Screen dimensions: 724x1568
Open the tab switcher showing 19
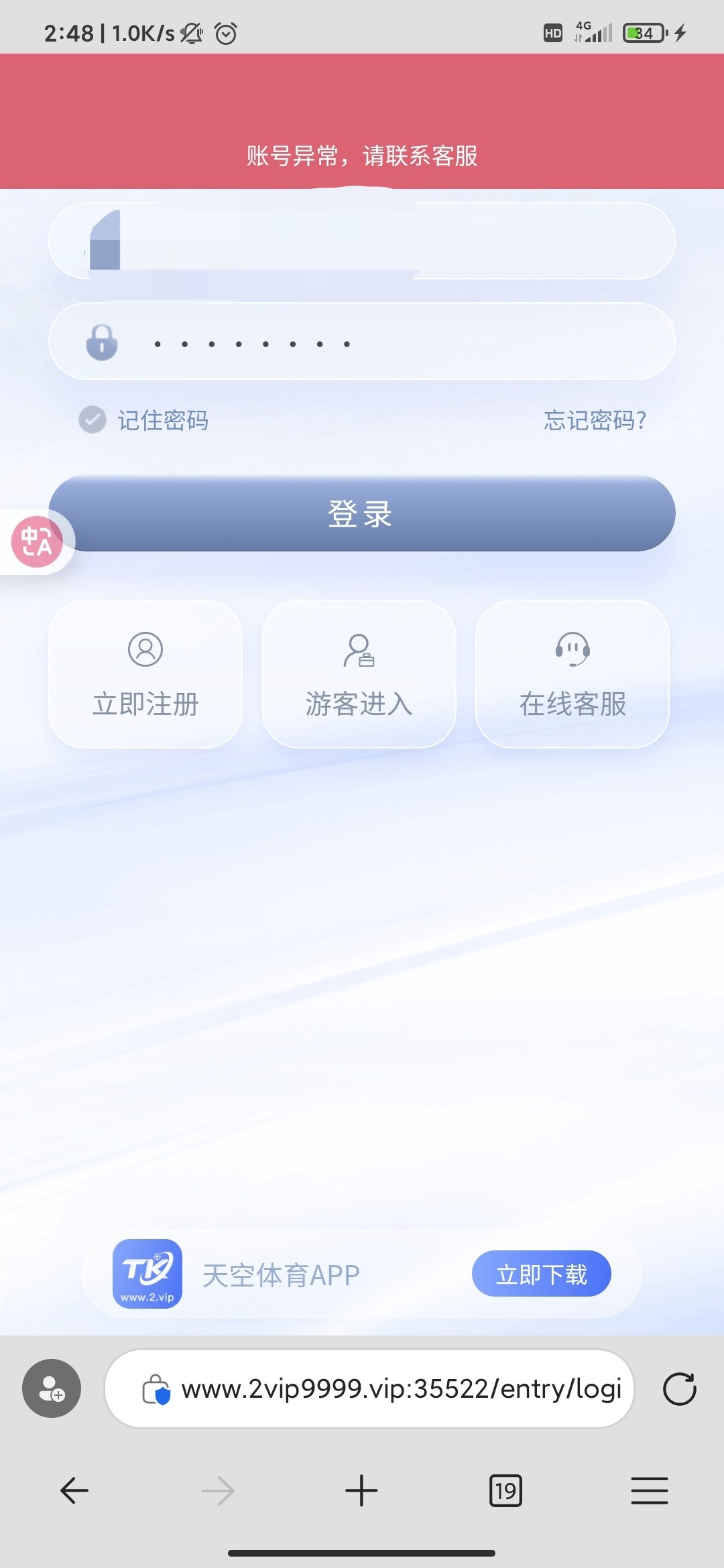505,1491
